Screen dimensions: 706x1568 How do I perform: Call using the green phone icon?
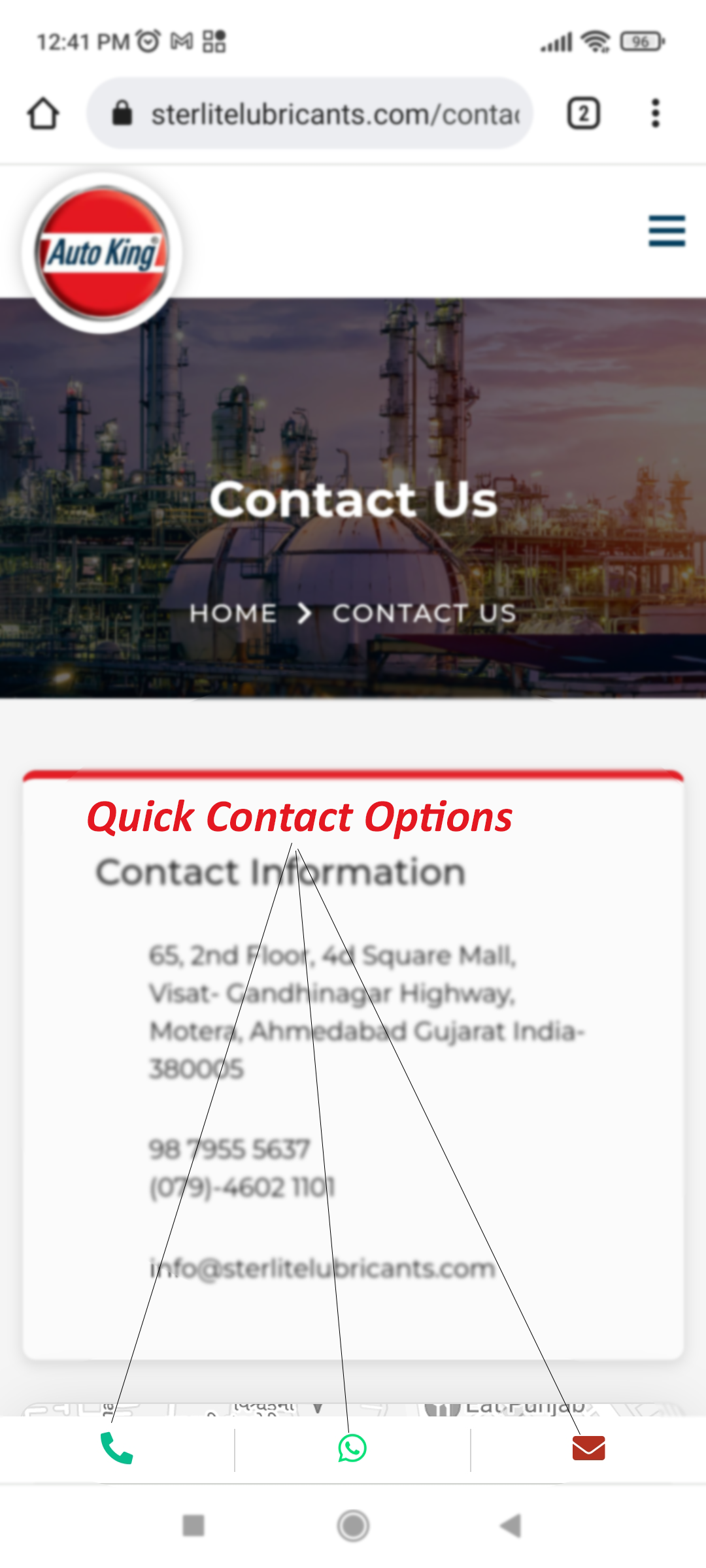[117, 1448]
